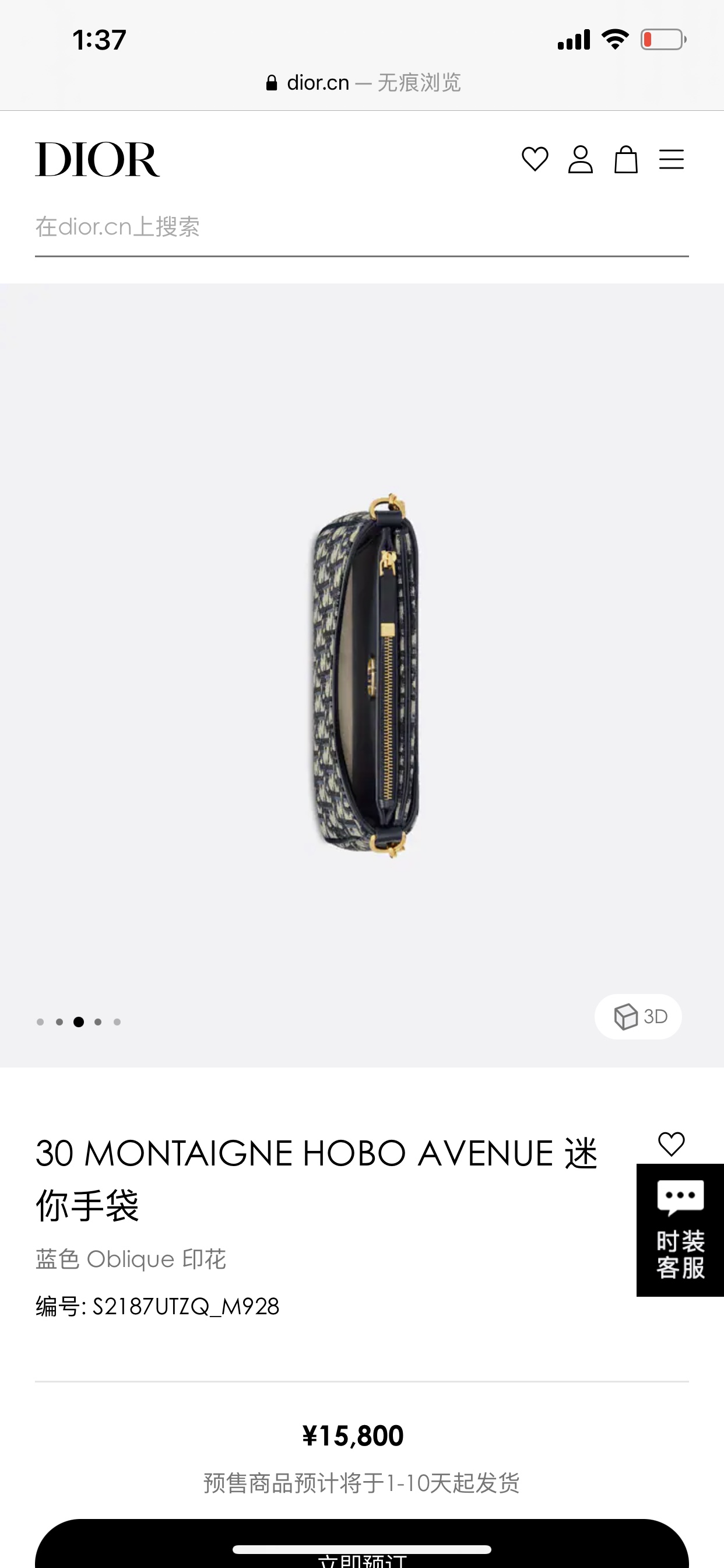Open the product image full view
Screen dimensions: 724x1568
365,674
